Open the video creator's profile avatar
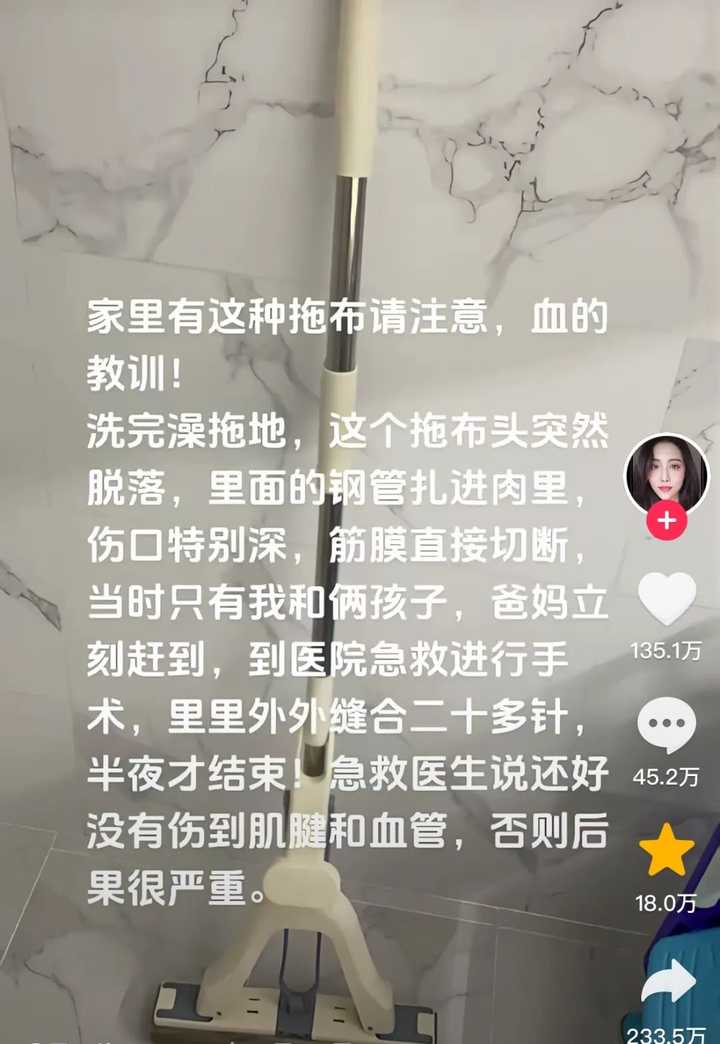This screenshot has height=1044, width=720. click(666, 473)
